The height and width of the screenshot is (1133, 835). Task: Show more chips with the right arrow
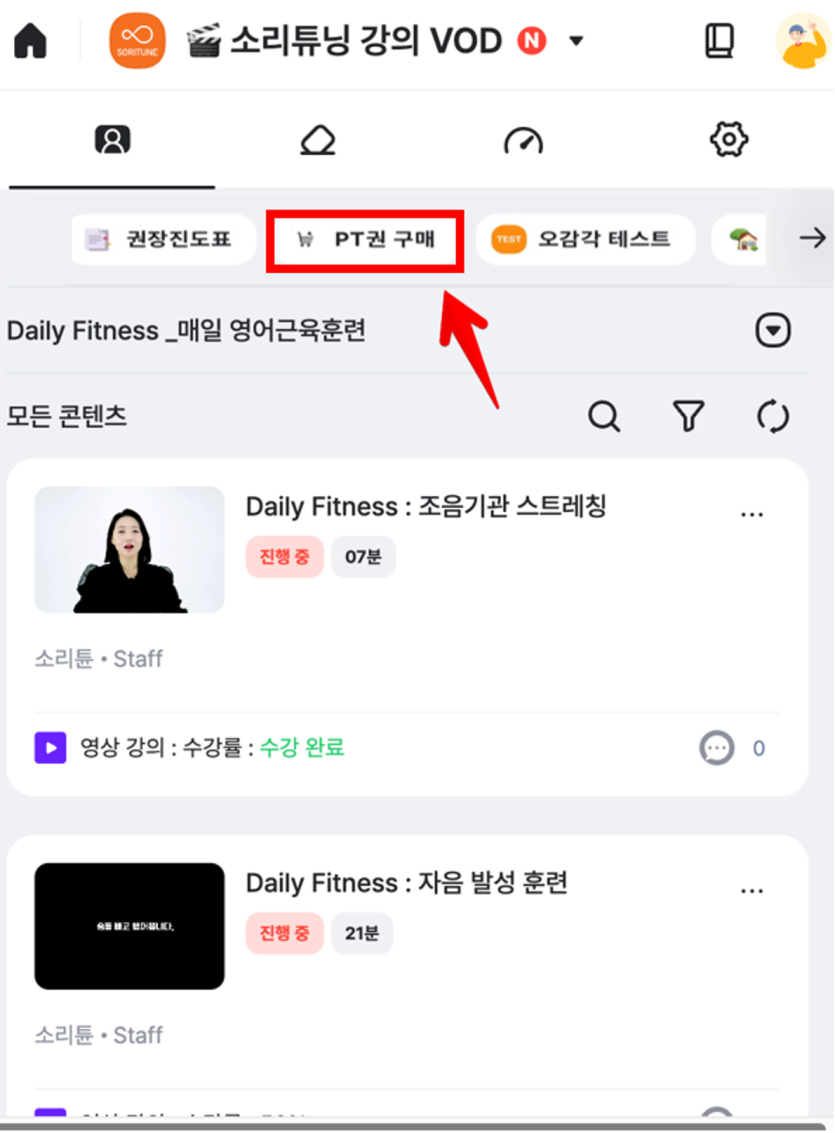click(812, 238)
